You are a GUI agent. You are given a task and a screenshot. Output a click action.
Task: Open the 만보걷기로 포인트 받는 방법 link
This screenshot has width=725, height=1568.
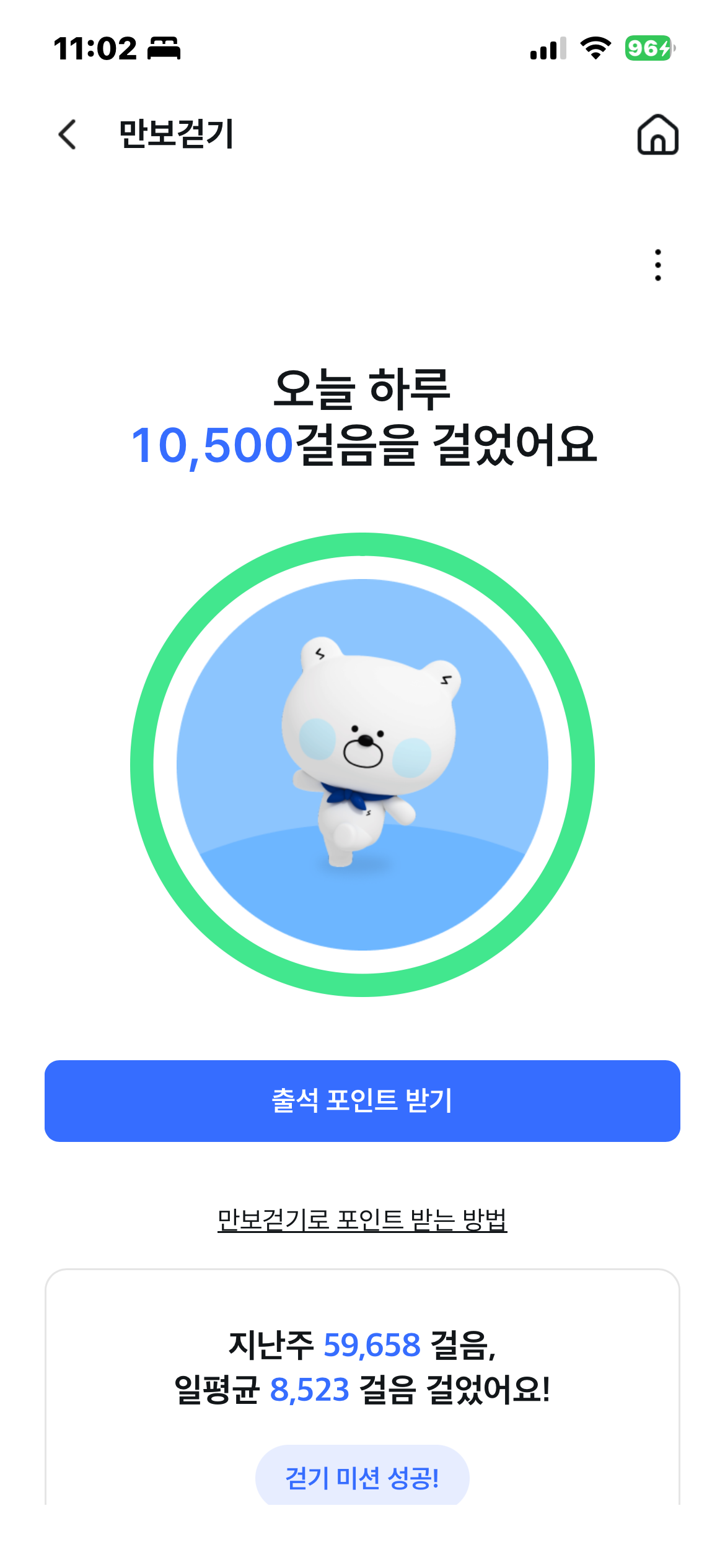point(362,1220)
